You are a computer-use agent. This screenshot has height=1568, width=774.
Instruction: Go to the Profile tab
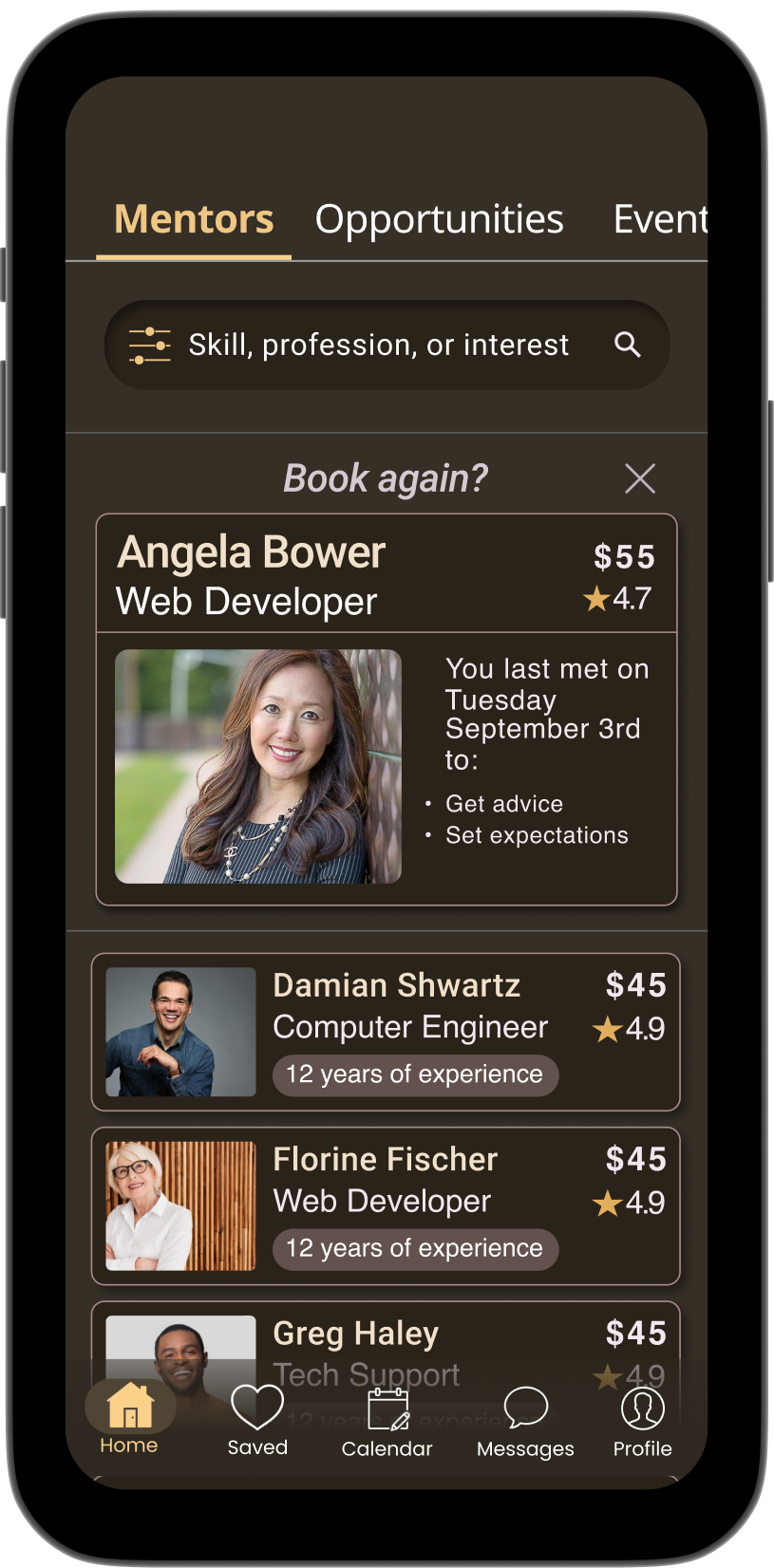click(x=642, y=1421)
